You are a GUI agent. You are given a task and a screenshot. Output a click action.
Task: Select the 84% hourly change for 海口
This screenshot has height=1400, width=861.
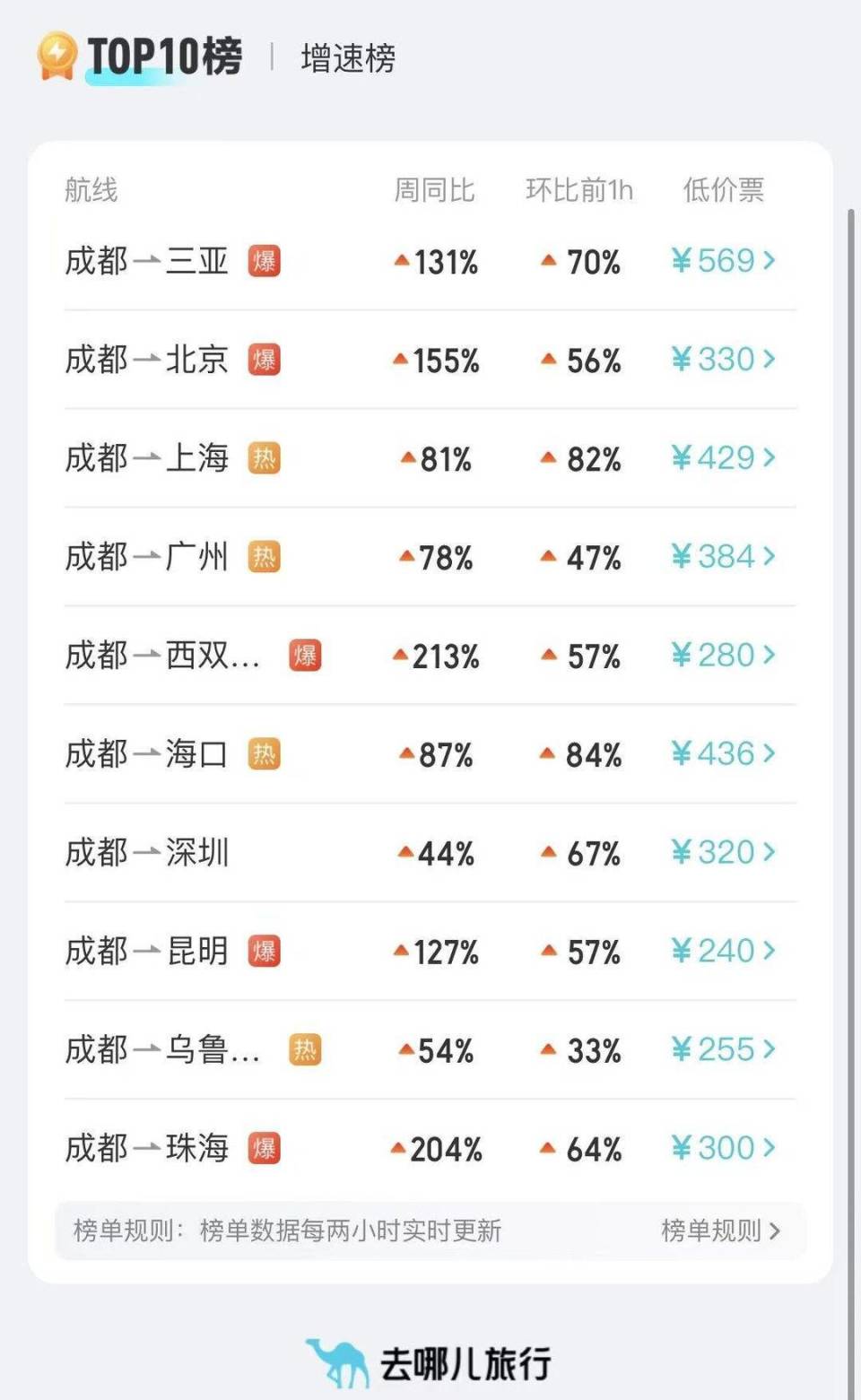[x=581, y=754]
